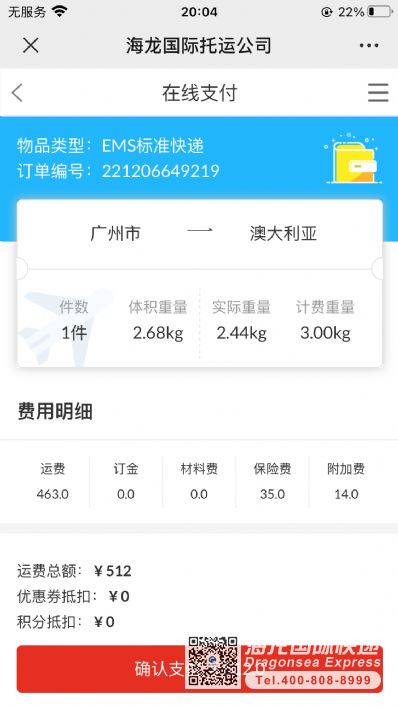398x708 pixels.
Task: Tap the red 确认支付 button
Action: tap(200, 669)
